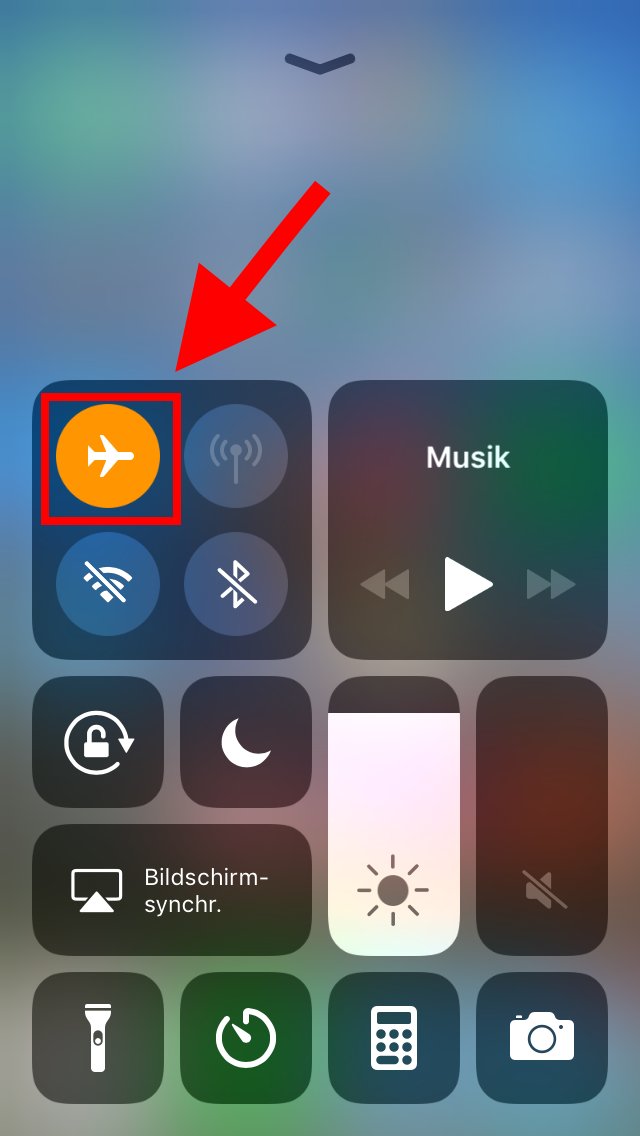Open the timer

tap(246, 1037)
